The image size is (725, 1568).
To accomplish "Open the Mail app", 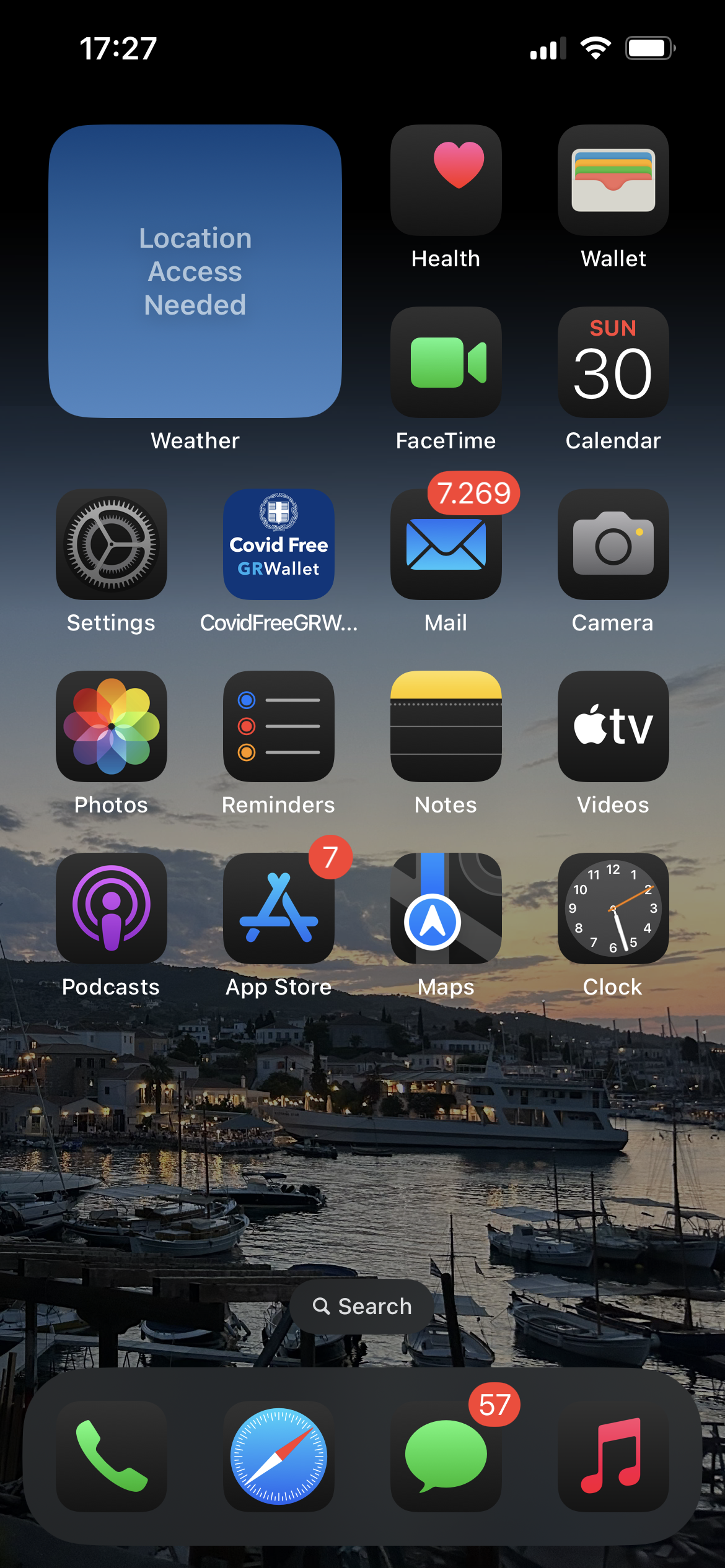I will click(446, 544).
